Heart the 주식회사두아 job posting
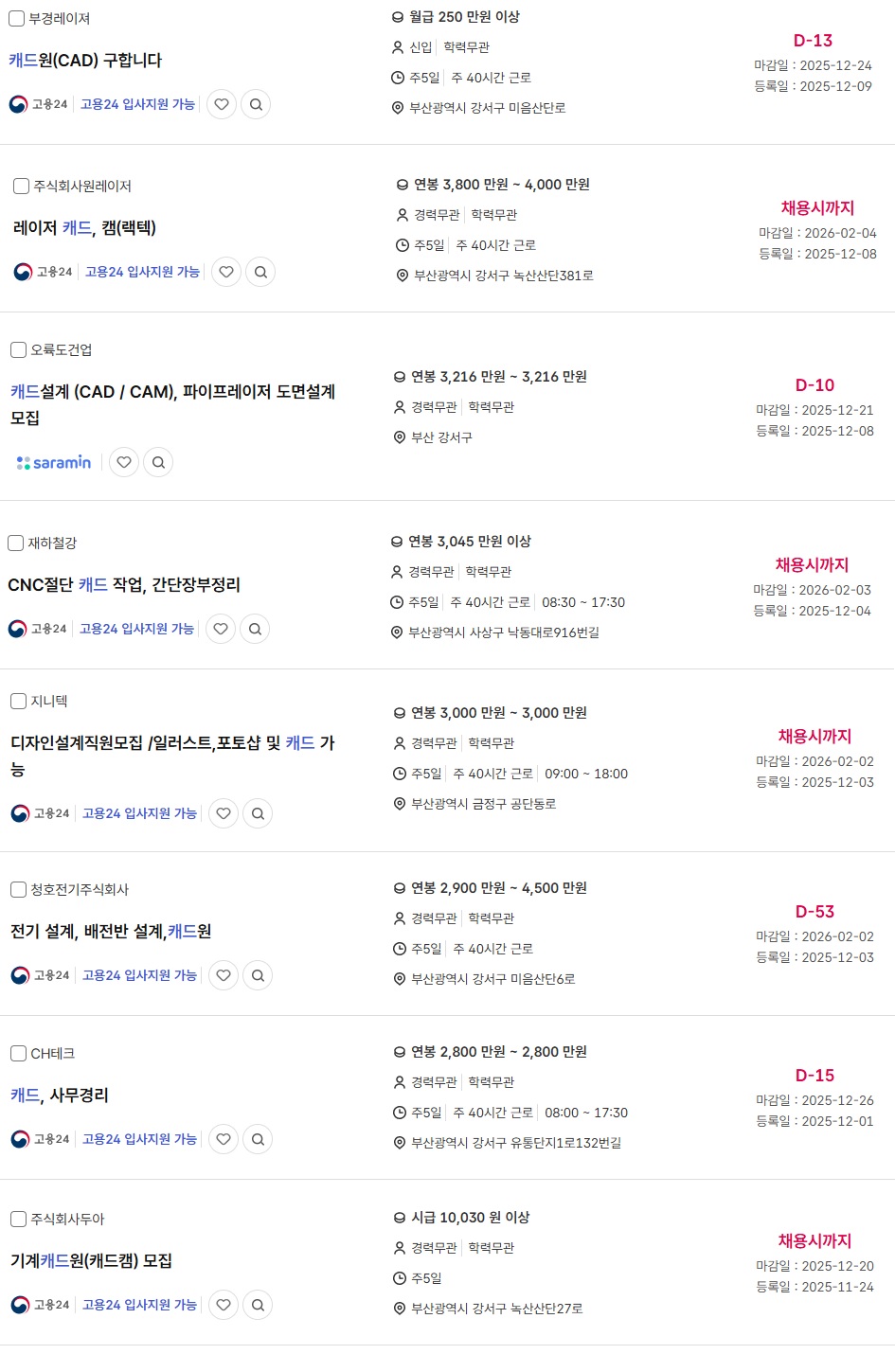The height and width of the screenshot is (1372, 895). click(x=224, y=1305)
